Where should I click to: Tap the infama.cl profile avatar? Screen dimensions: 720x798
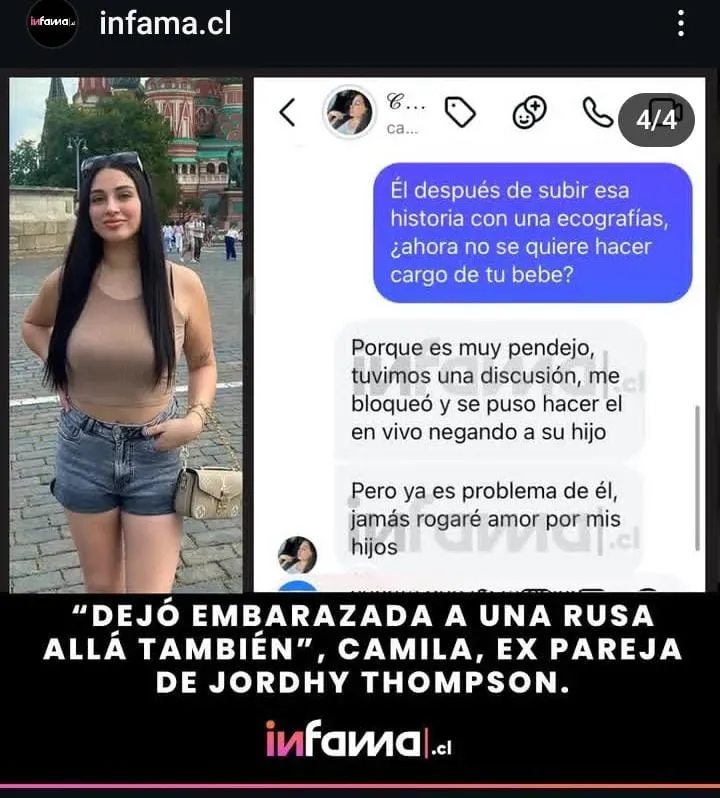pos(52,23)
